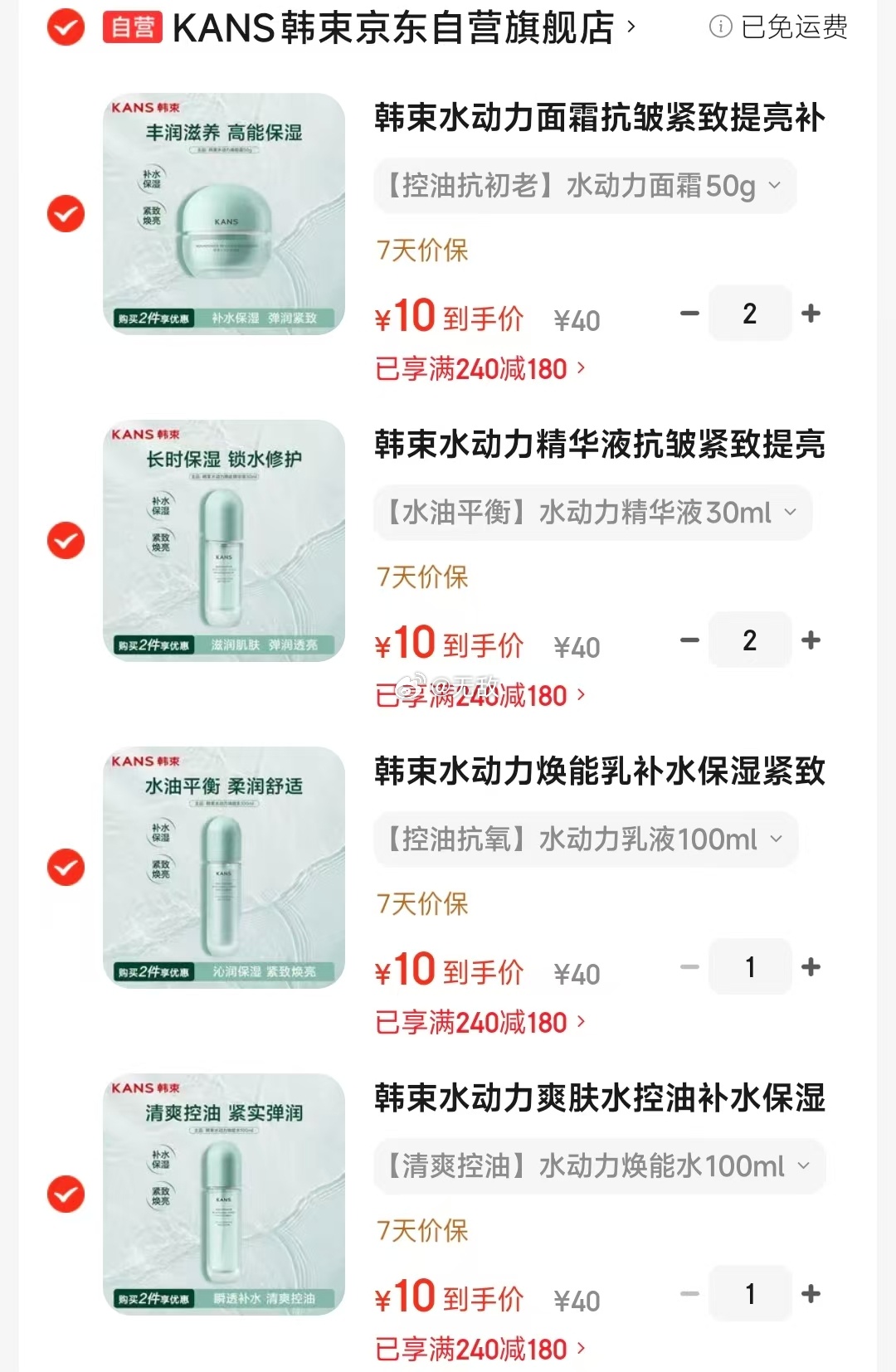Viewport: 896px width, 1372px height.
Task: Uncheck the 水动力焕能乳 item
Action: (66, 868)
